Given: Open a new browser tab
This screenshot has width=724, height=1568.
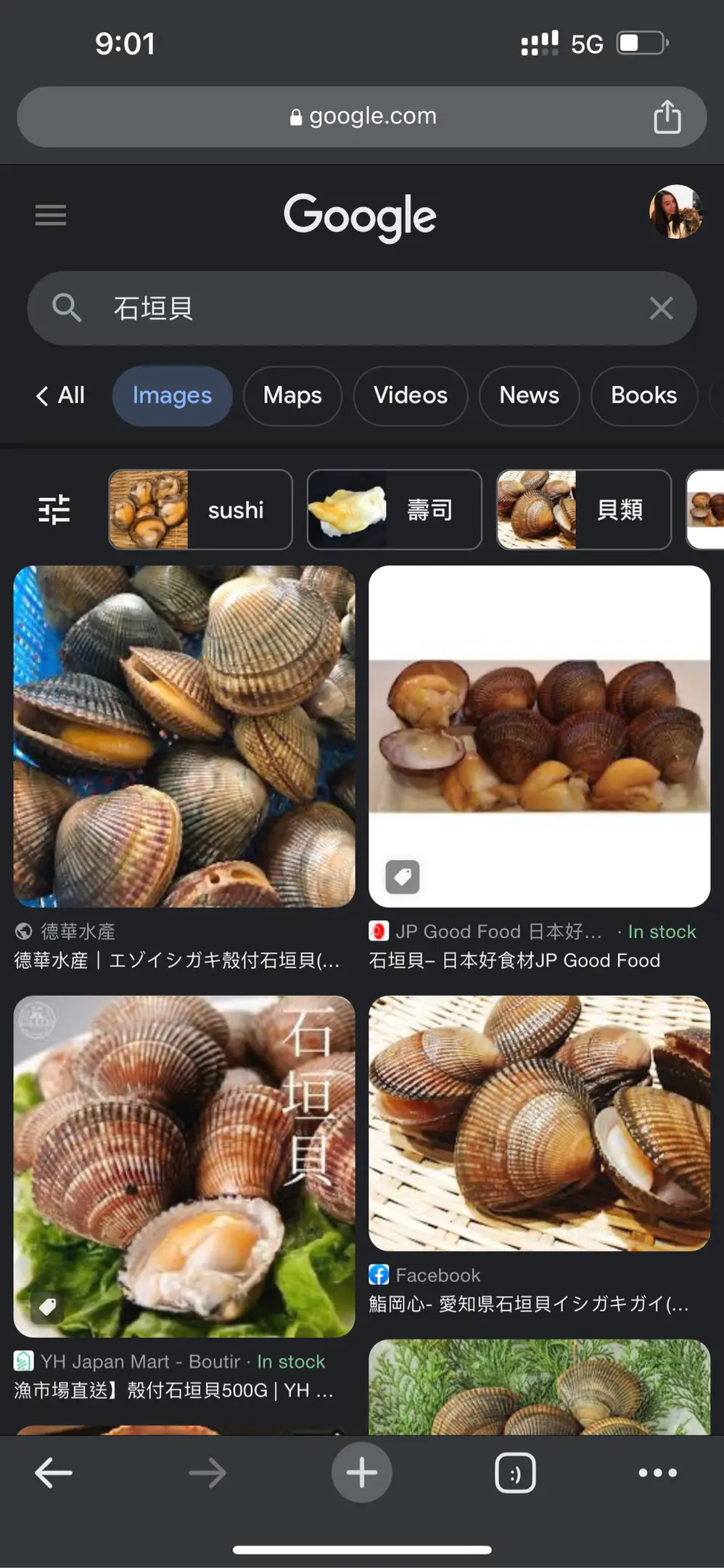Looking at the screenshot, I should click(361, 1472).
